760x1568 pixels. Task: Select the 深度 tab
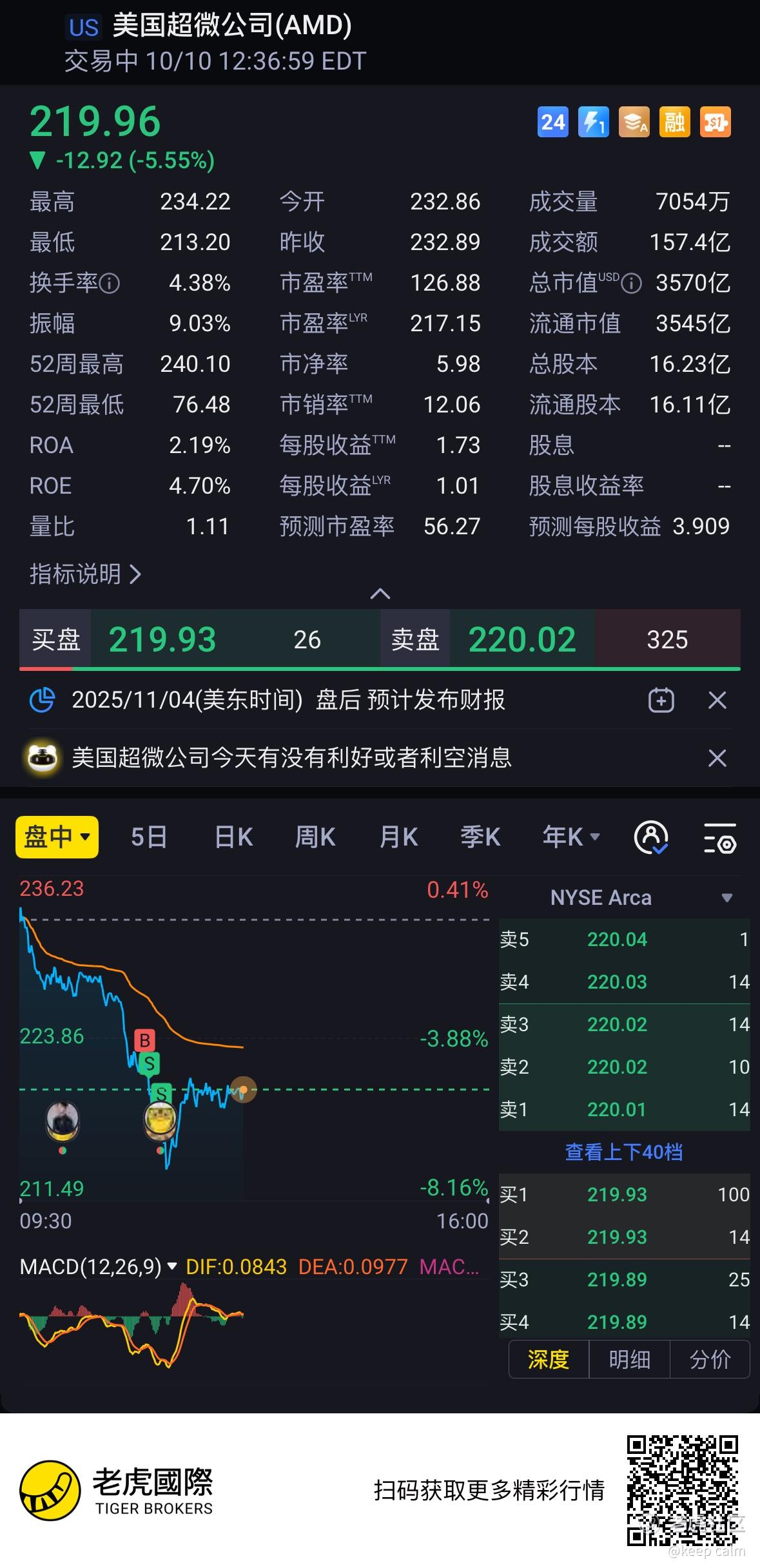coord(549,1359)
